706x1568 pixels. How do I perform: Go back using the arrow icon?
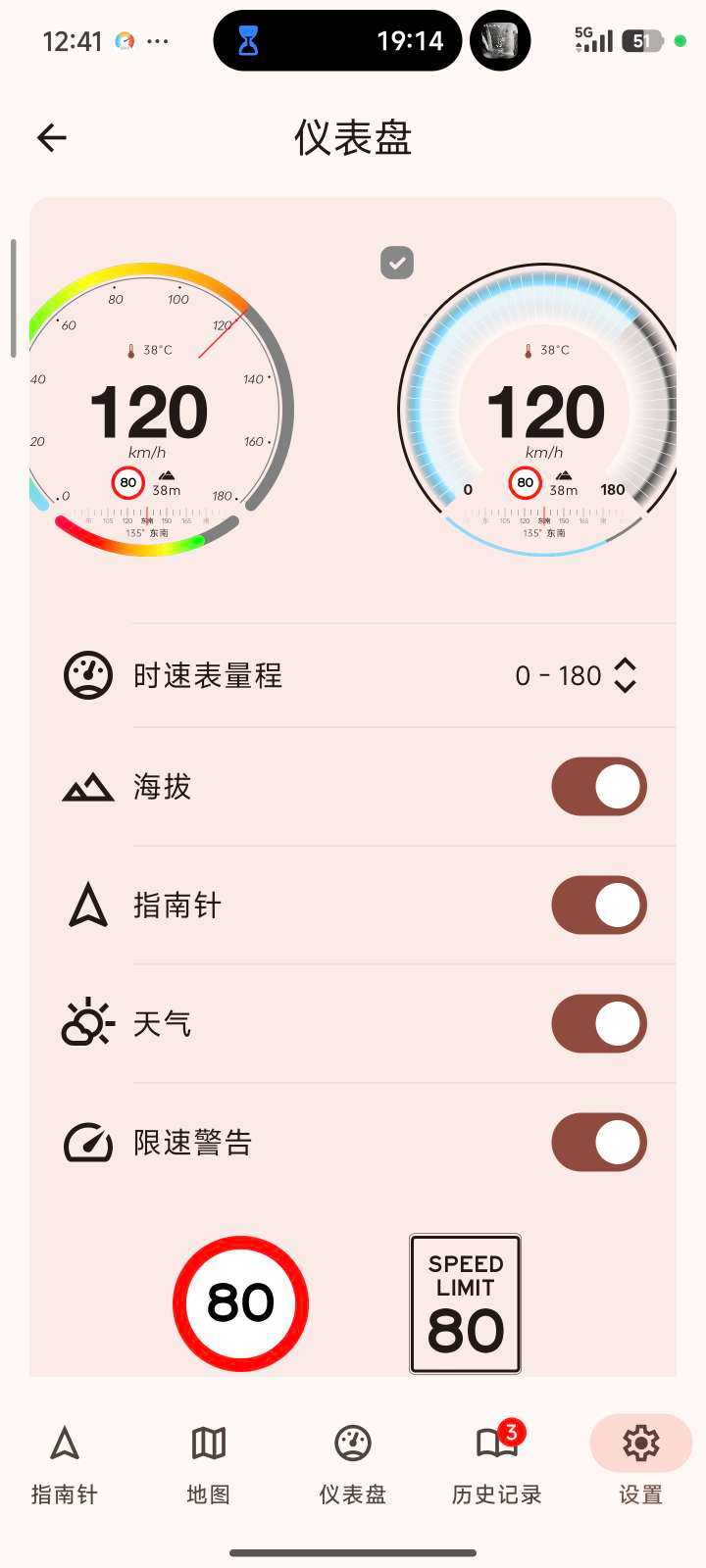tap(52, 137)
